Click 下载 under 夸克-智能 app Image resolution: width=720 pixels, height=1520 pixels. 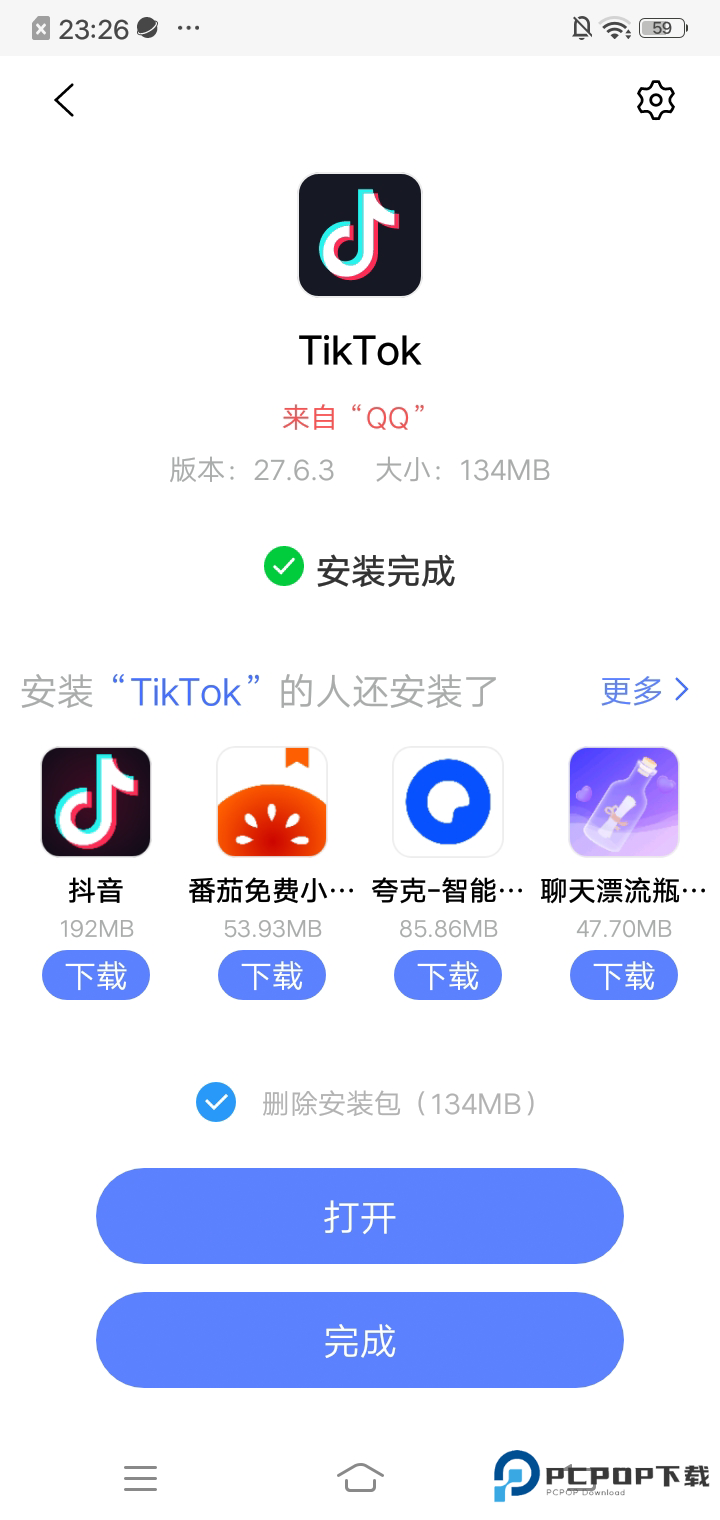tap(447, 975)
